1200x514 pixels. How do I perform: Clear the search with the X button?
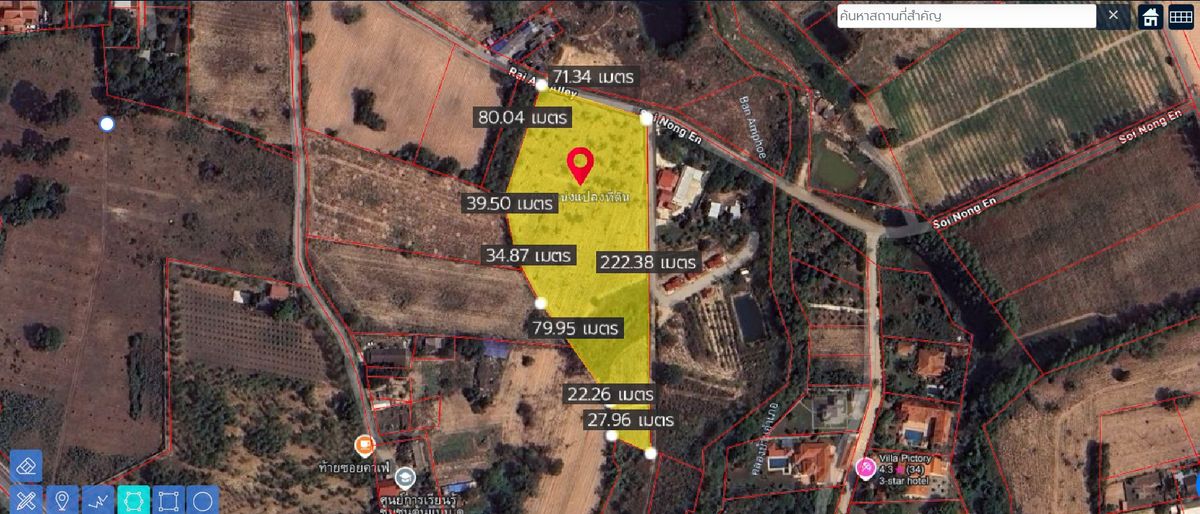click(x=1113, y=16)
